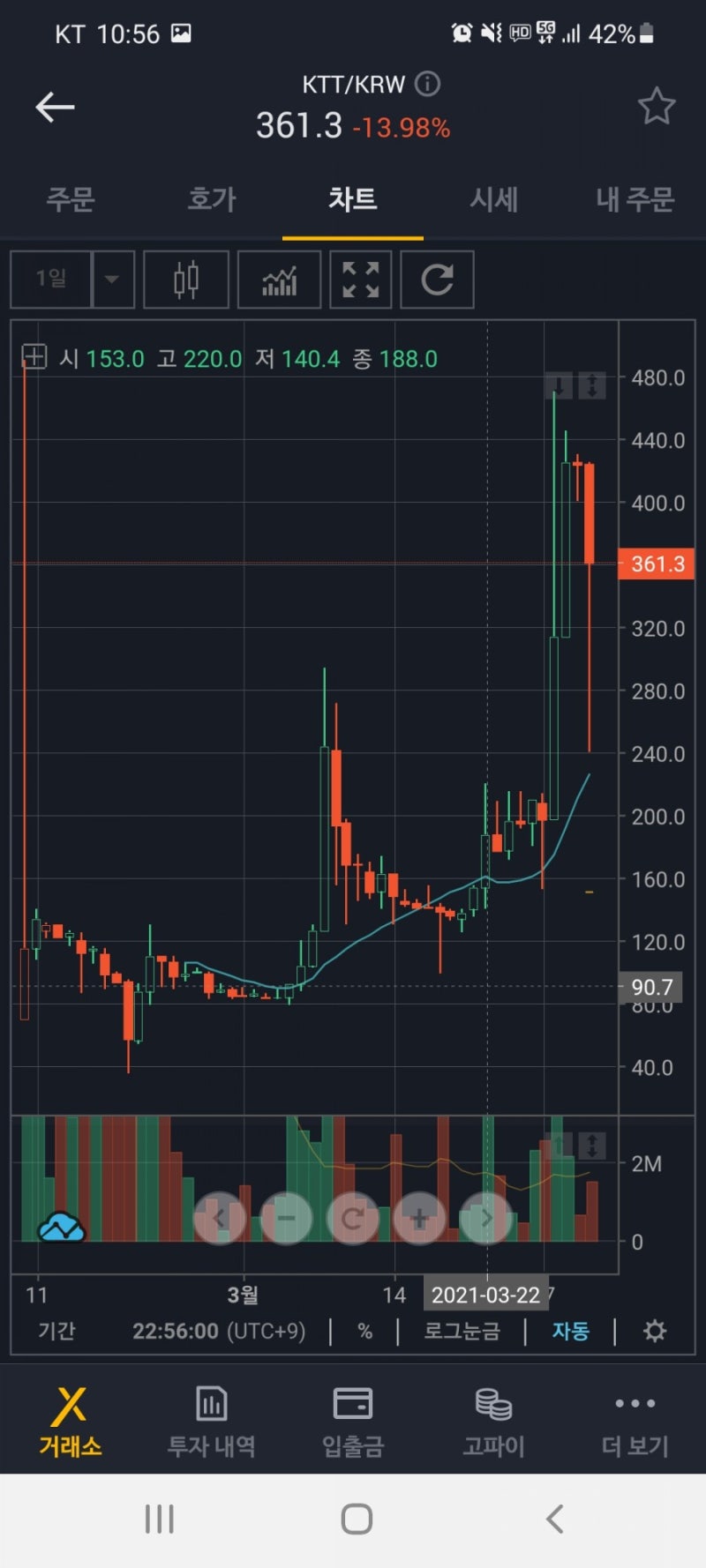The height and width of the screenshot is (1568, 706).
Task: Switch to the 주문 tab
Action: coord(71,199)
